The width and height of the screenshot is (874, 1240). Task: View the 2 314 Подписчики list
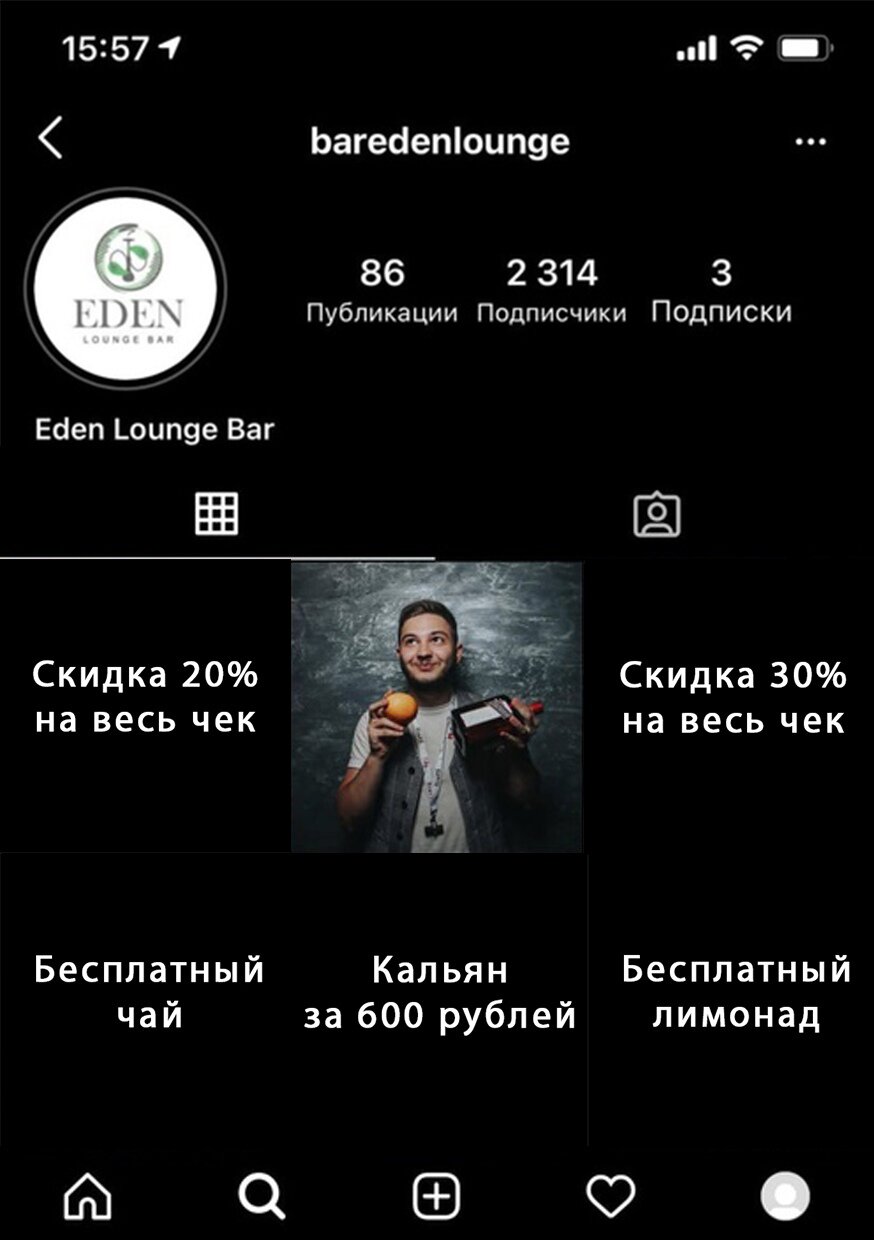[x=551, y=290]
